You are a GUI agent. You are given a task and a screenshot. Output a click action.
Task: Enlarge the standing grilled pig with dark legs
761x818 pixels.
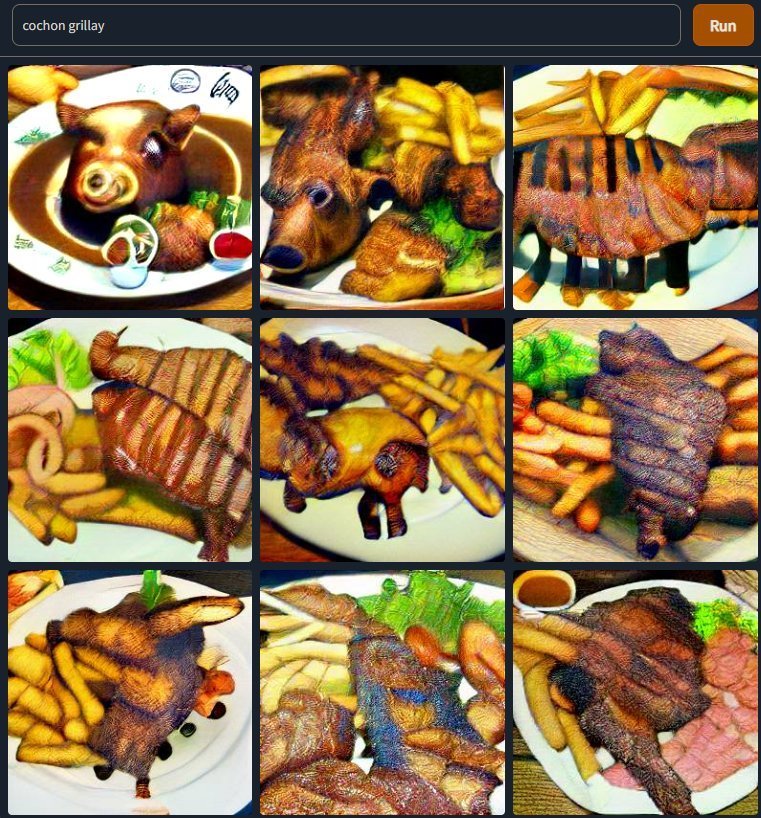[635, 187]
